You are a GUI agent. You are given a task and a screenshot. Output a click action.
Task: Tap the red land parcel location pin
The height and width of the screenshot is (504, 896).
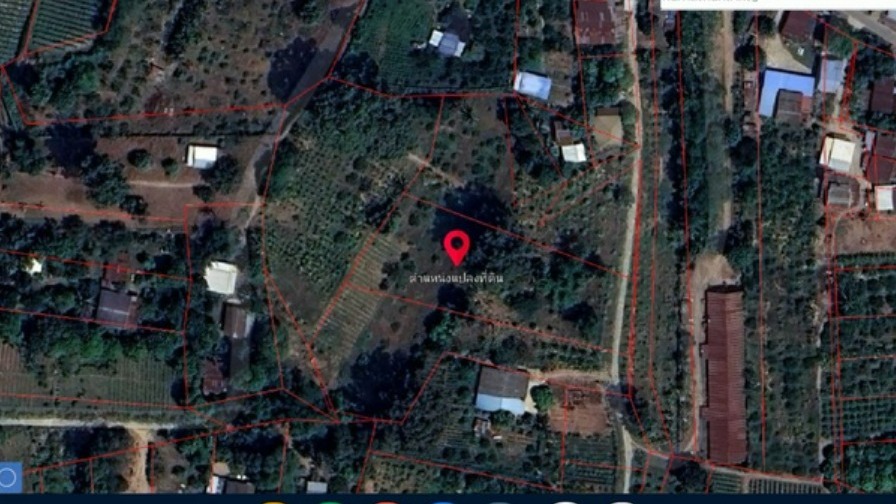click(x=456, y=246)
